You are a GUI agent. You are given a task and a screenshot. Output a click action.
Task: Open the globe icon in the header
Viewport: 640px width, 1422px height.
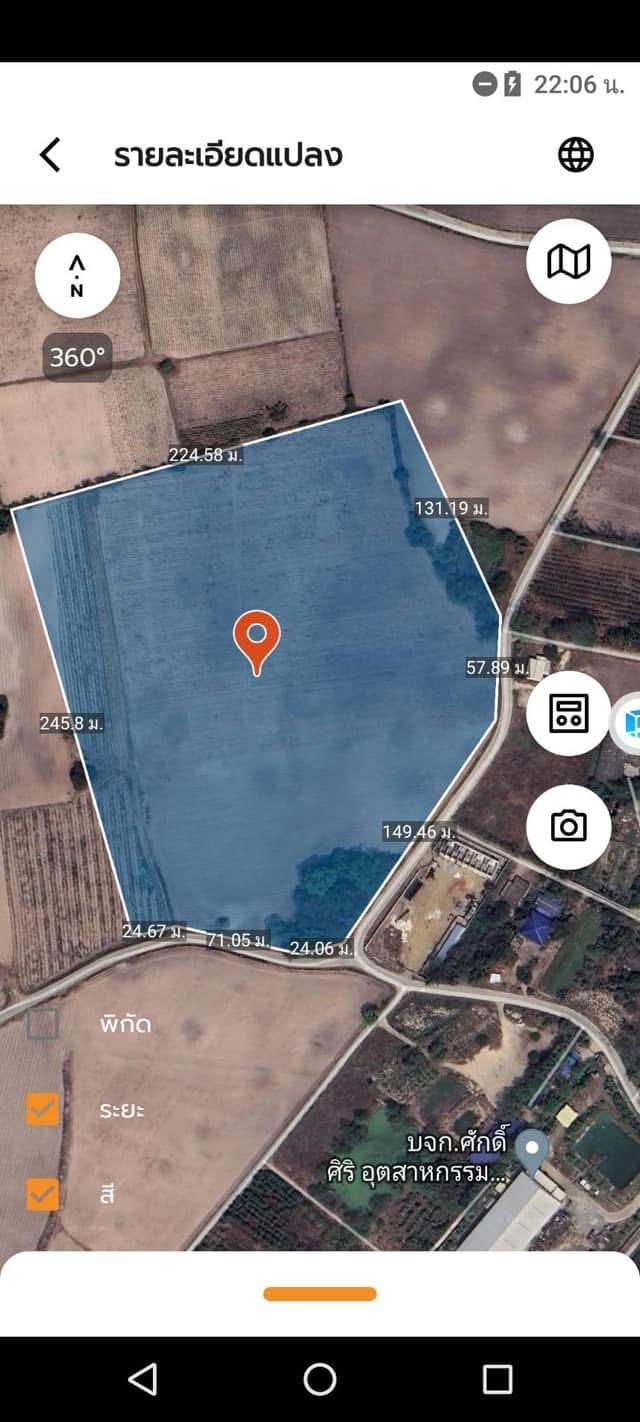[x=575, y=155]
